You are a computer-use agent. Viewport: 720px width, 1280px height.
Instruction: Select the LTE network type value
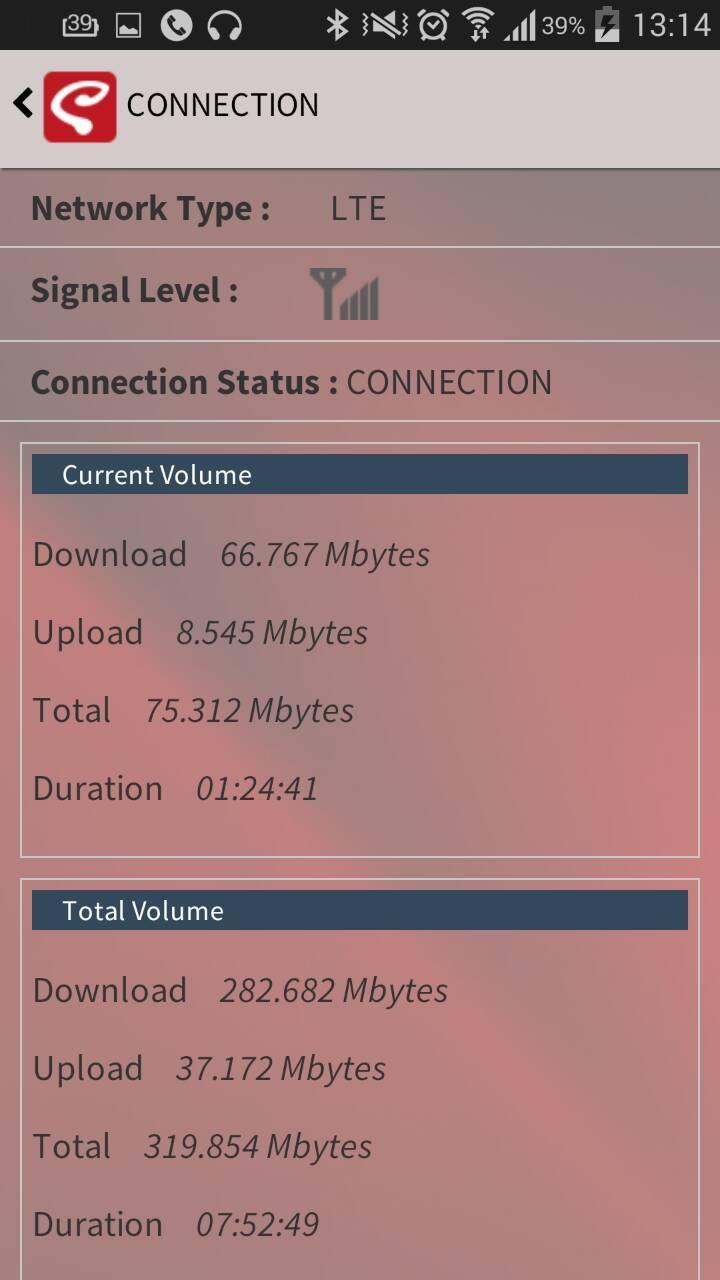tap(358, 208)
